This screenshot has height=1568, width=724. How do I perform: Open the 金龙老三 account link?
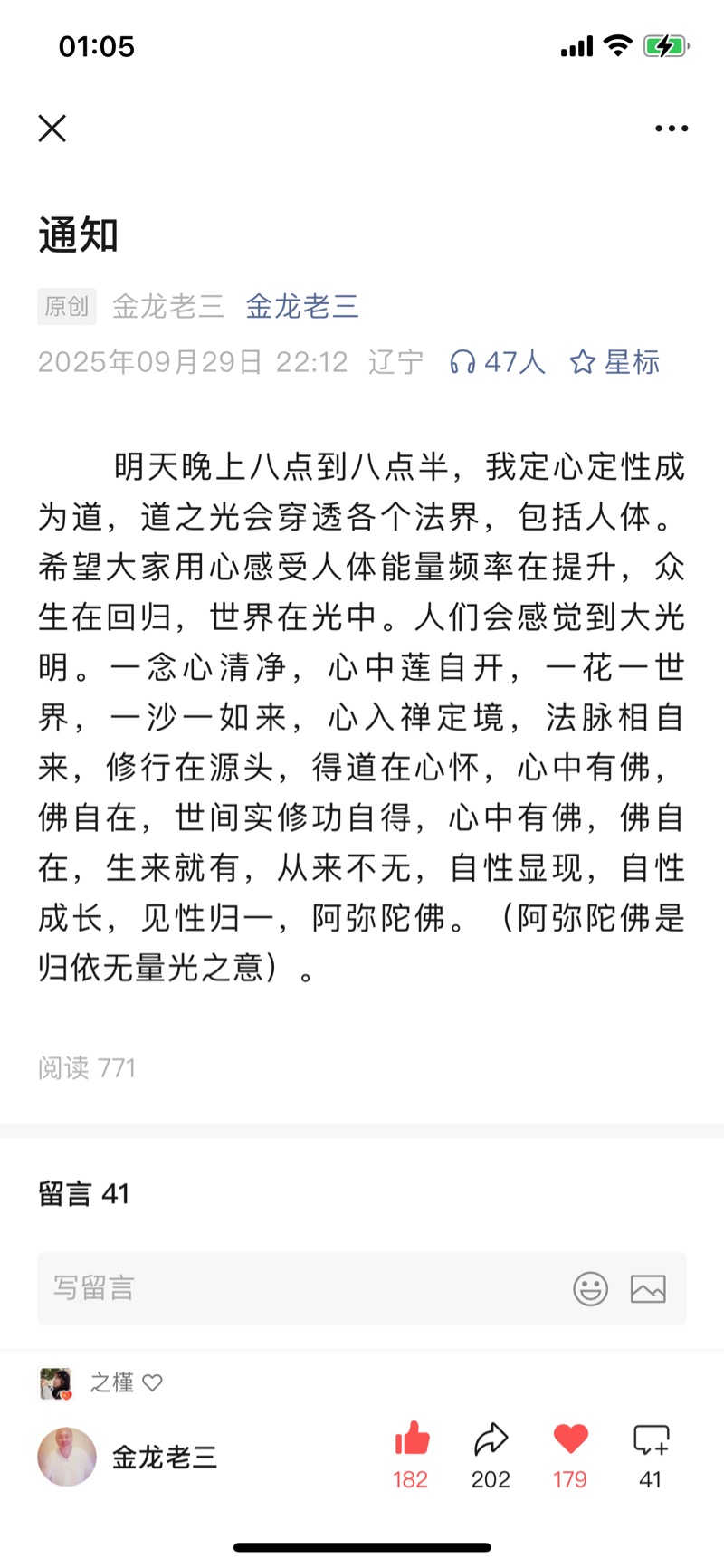[x=302, y=307]
